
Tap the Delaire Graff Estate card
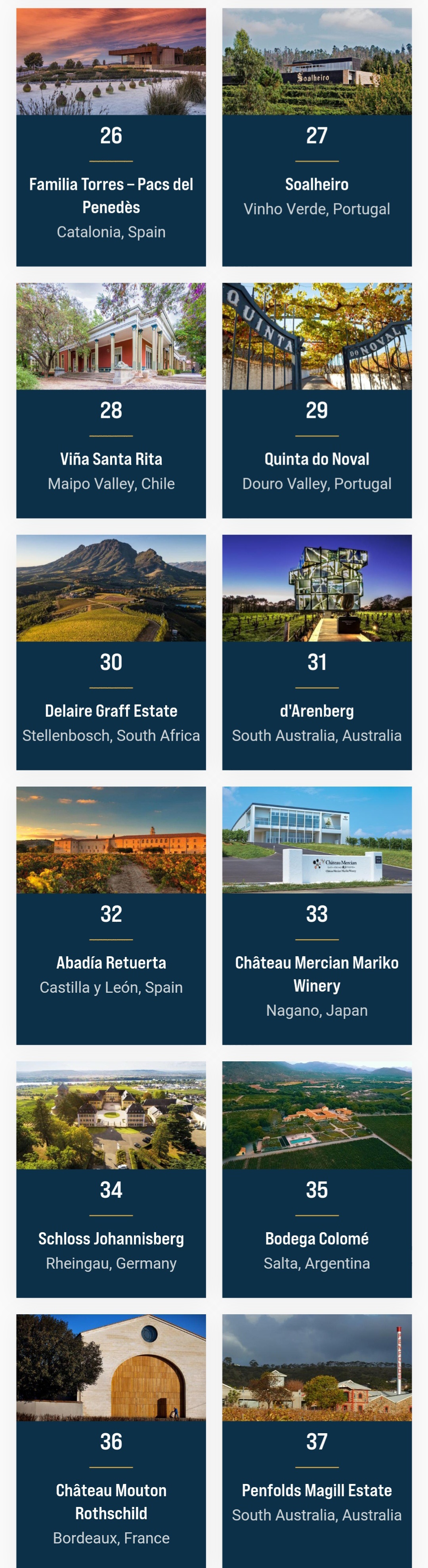point(111,710)
